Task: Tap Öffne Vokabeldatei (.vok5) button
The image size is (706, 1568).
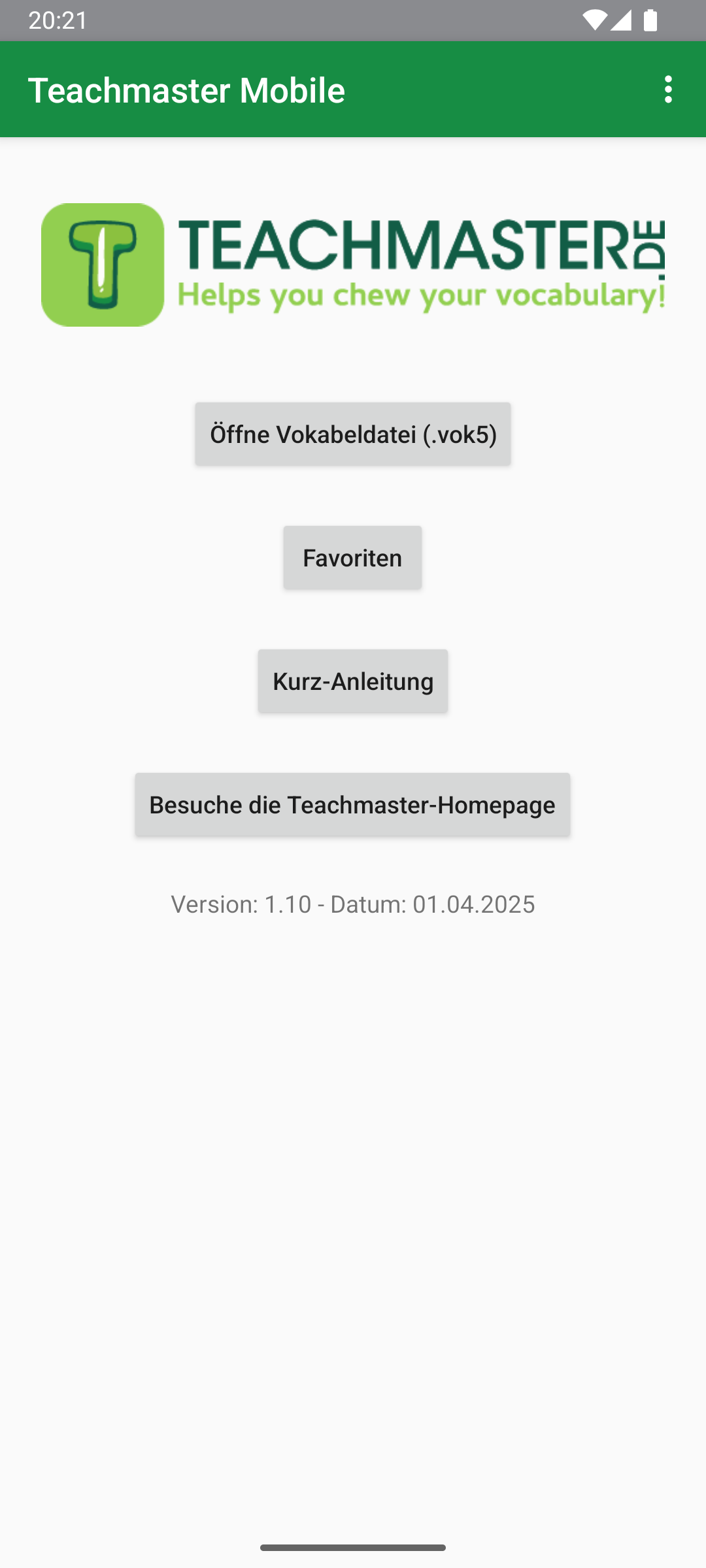Action: click(x=352, y=434)
